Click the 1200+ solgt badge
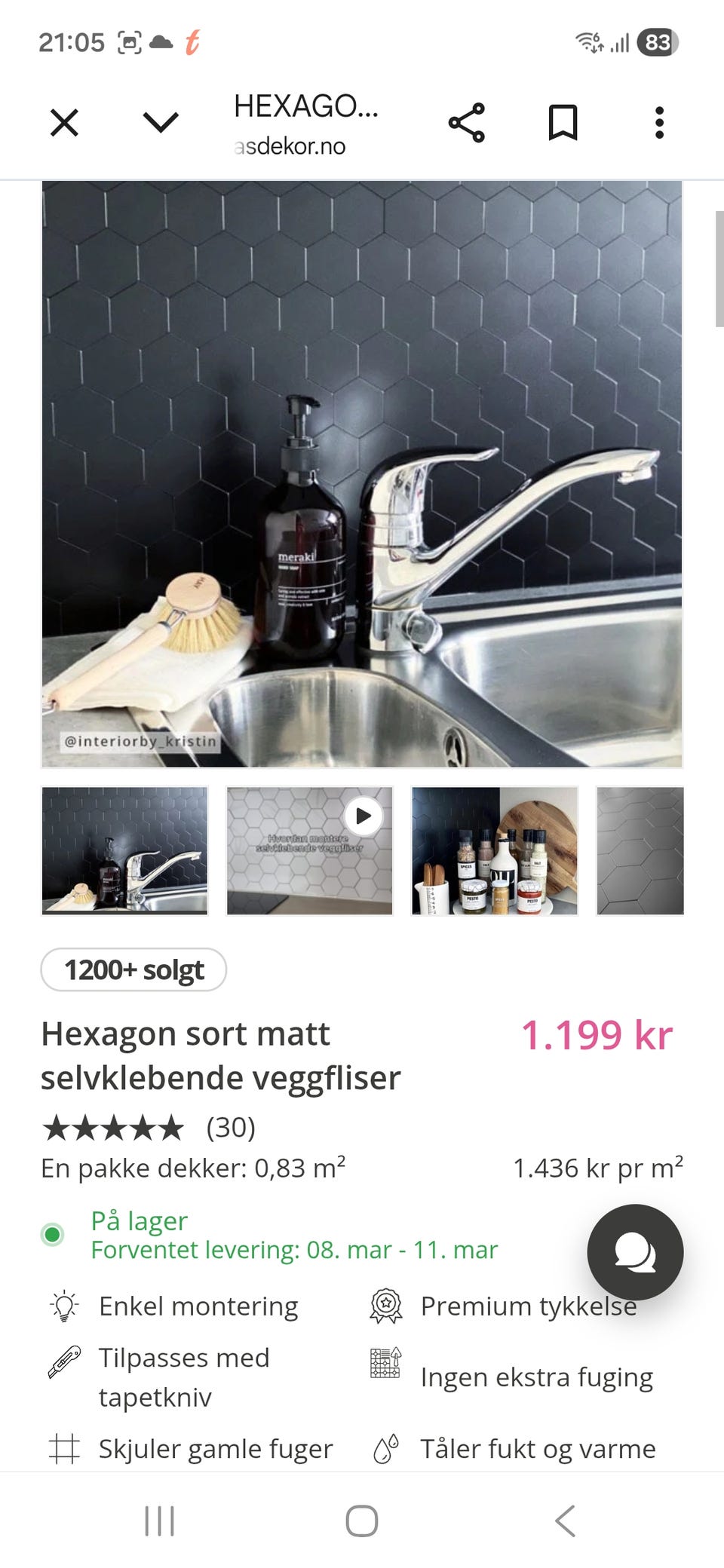The width and height of the screenshot is (724, 1568). pyautogui.click(x=133, y=969)
